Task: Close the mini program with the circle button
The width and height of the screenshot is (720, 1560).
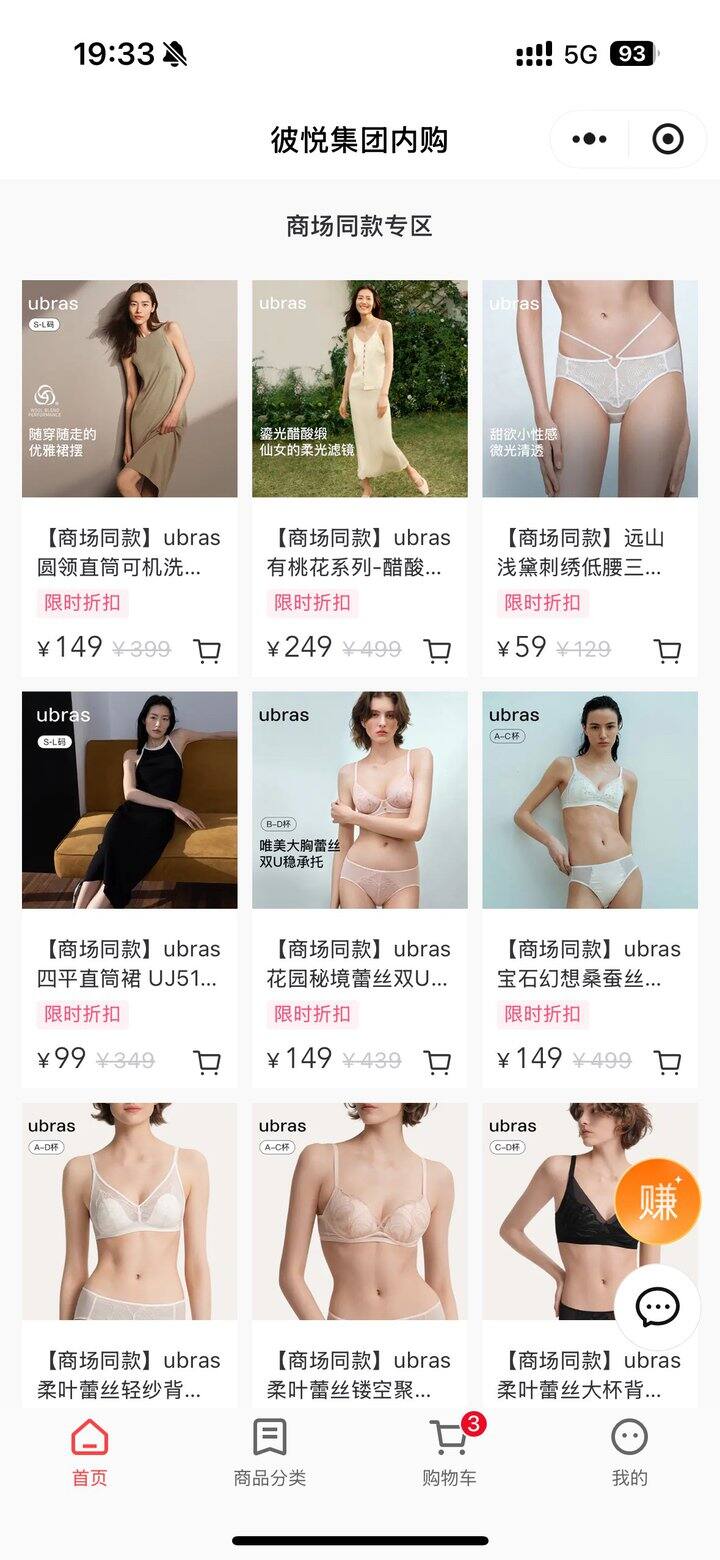Action: tap(668, 139)
